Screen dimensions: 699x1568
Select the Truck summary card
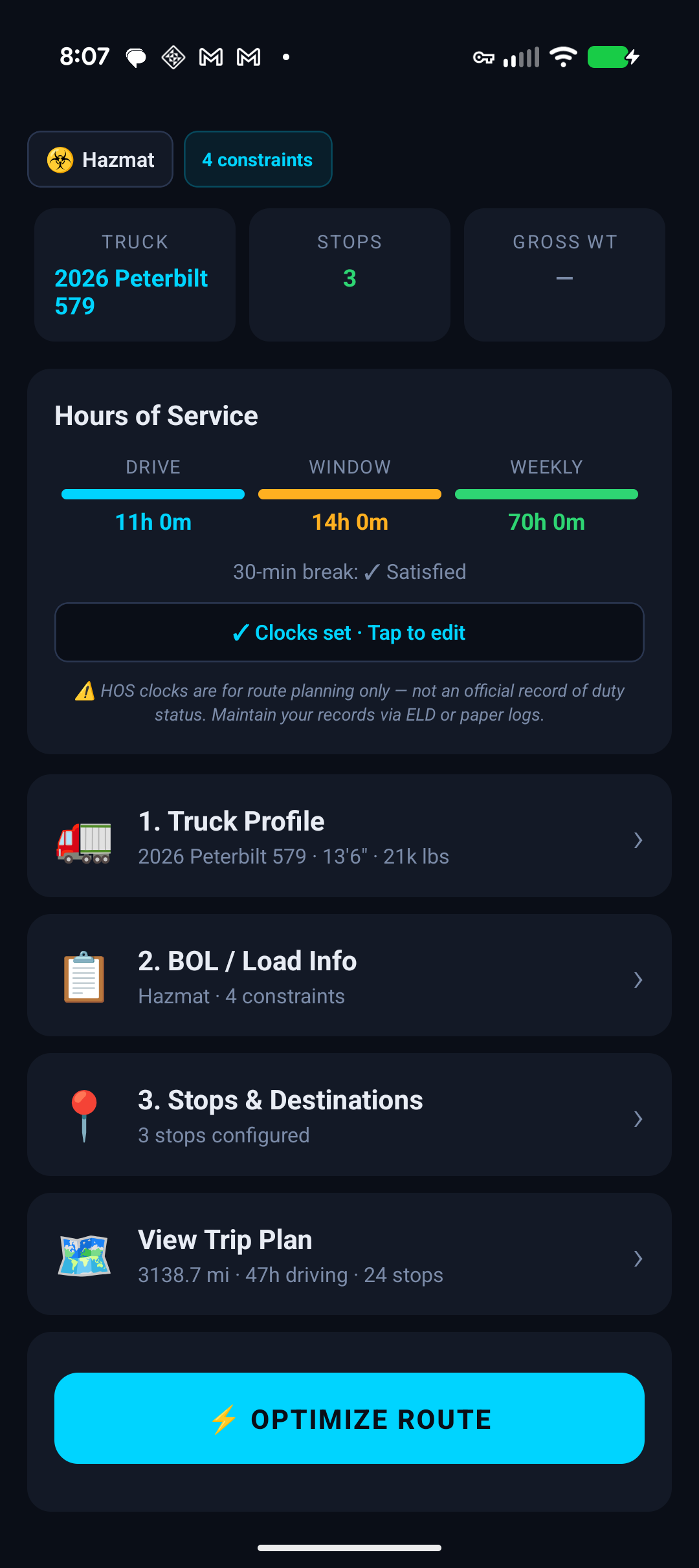click(x=135, y=275)
